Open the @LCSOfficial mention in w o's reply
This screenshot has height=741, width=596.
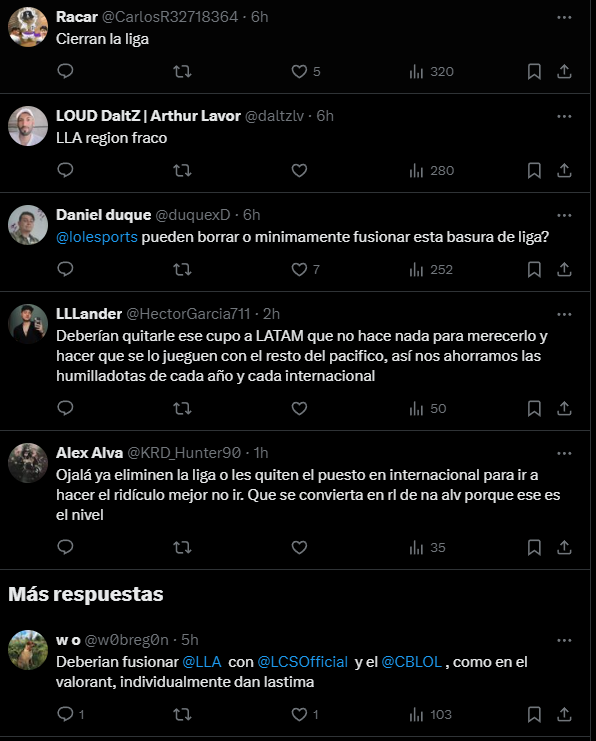[302, 662]
